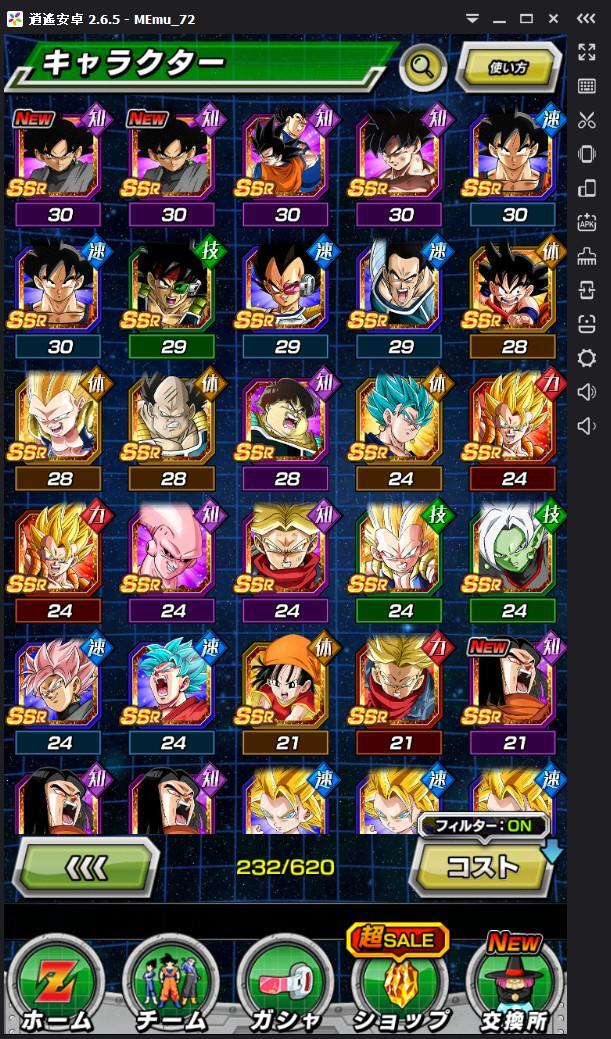This screenshot has width=611, height=1039.
Task: Open the コスト sort button
Action: [x=483, y=866]
